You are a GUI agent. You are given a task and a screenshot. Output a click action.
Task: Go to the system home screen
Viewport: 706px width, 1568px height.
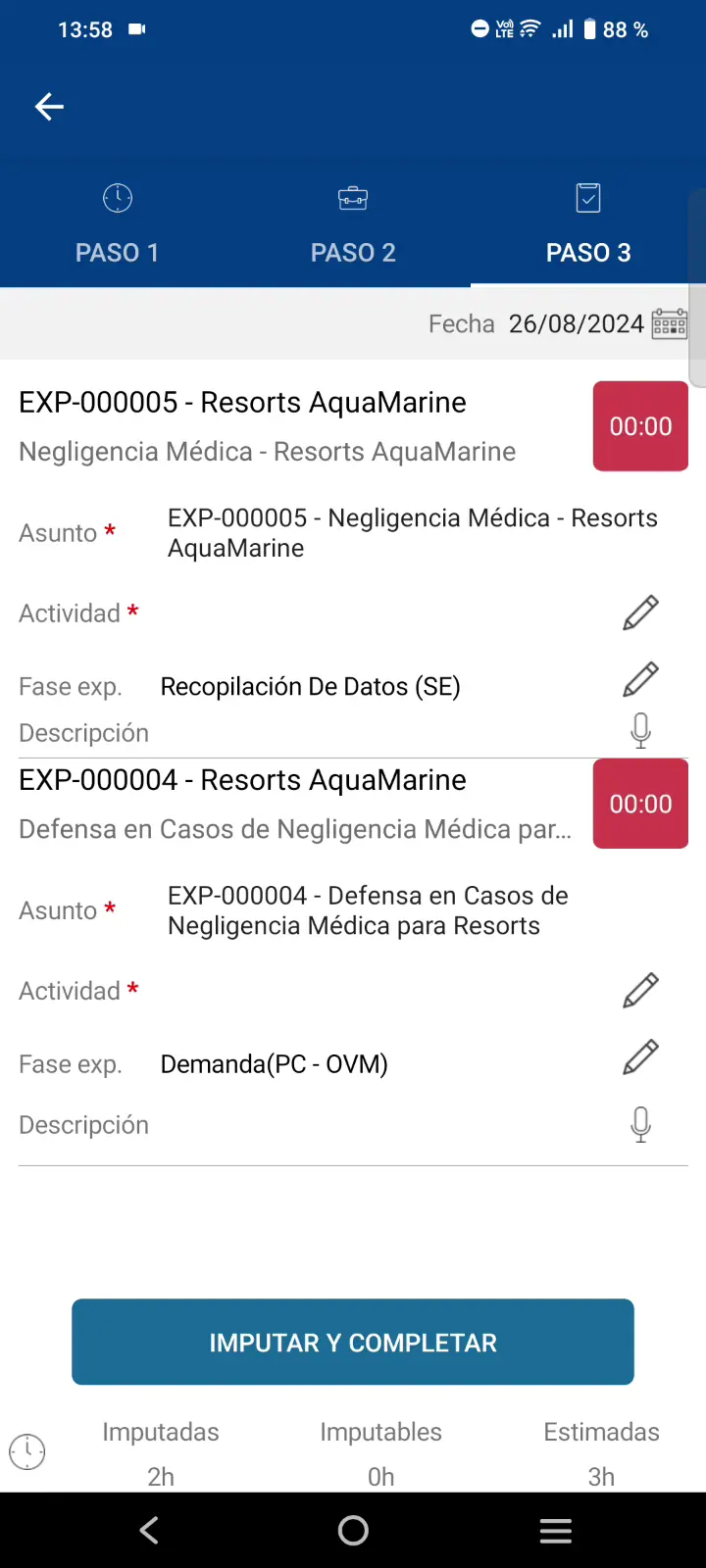click(353, 1531)
